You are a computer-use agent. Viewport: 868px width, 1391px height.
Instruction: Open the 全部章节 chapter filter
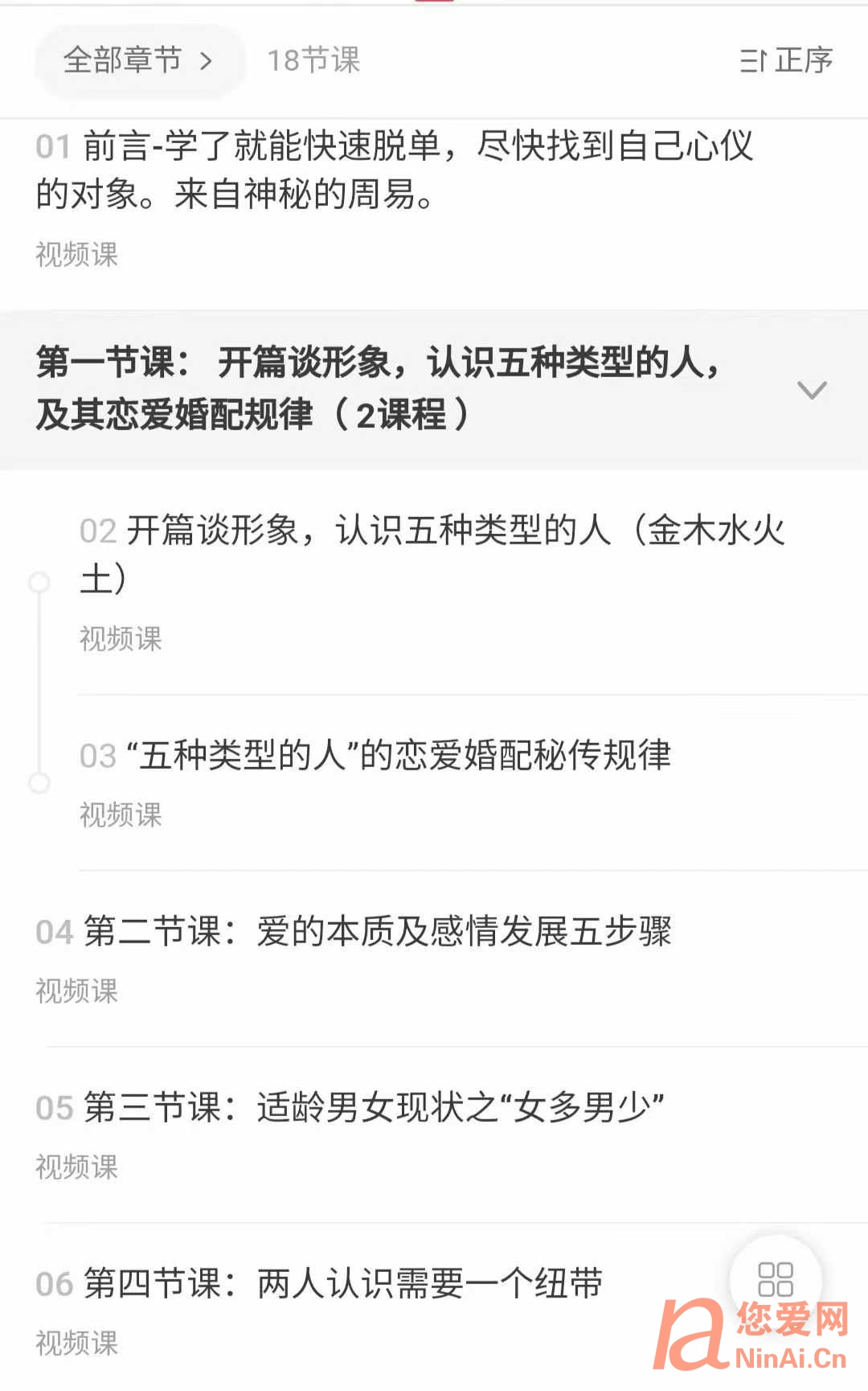click(x=138, y=60)
